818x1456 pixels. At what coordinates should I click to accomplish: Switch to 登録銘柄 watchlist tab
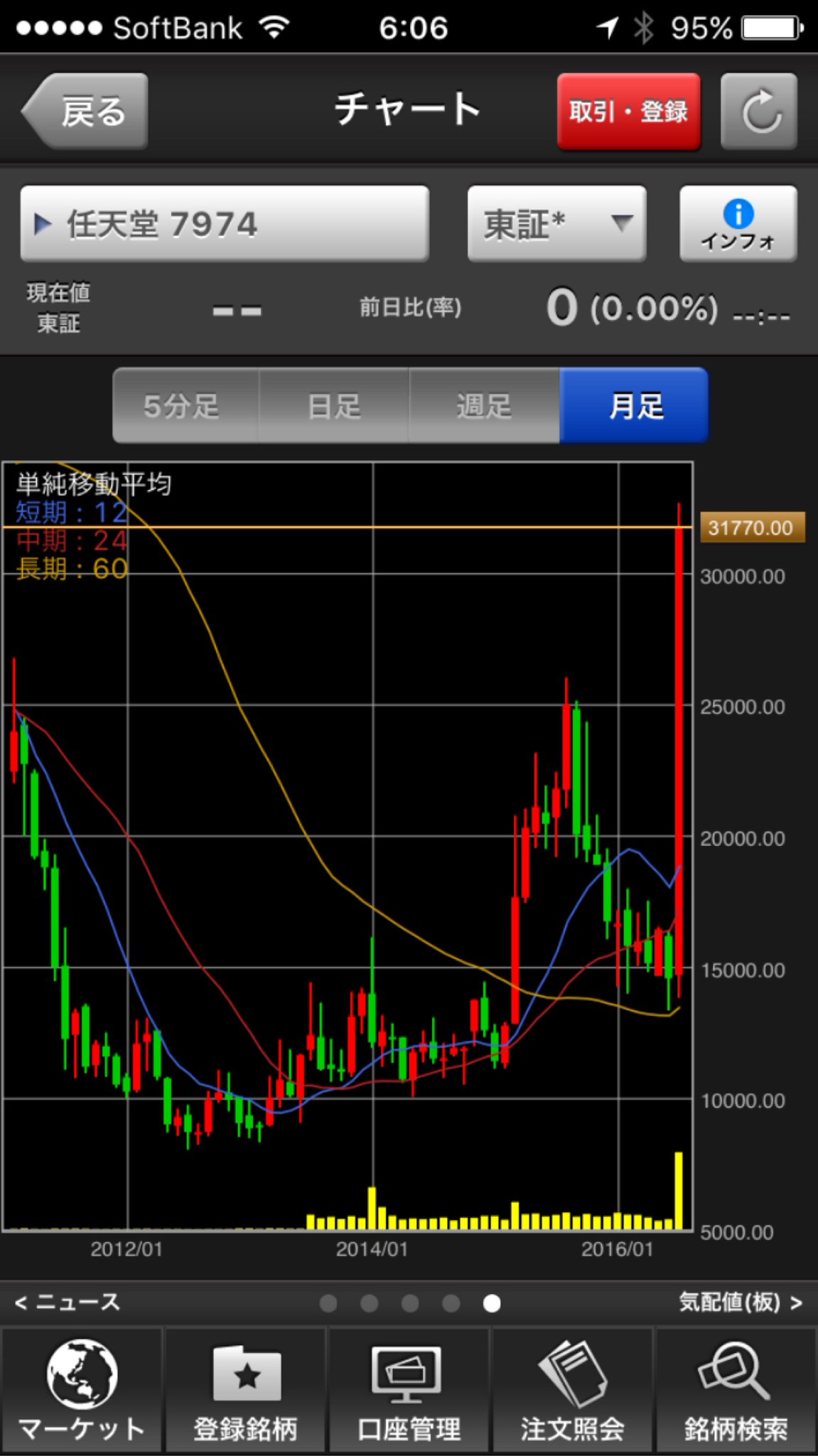[x=246, y=1390]
